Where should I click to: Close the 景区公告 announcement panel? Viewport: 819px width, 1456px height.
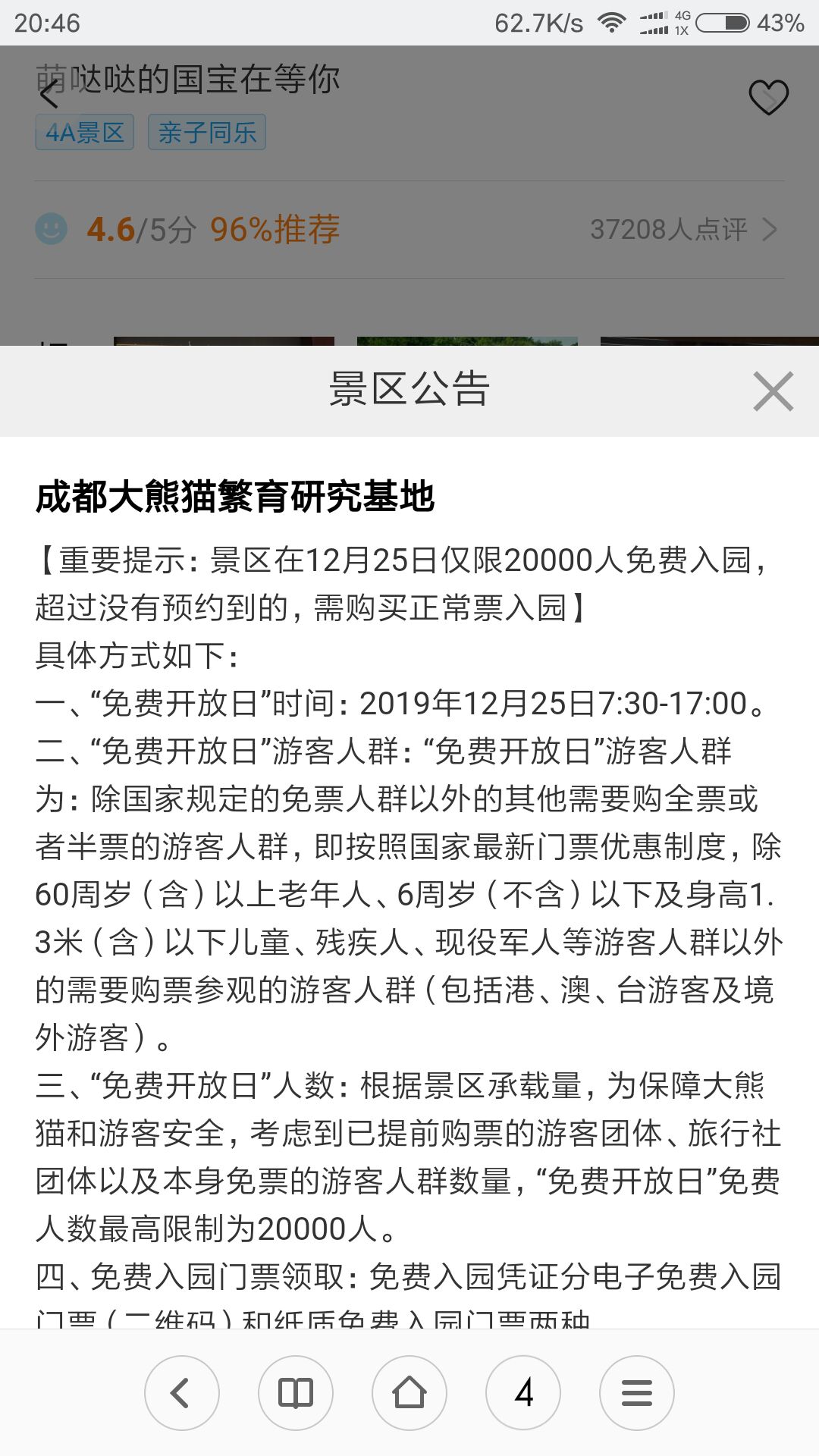(x=773, y=391)
